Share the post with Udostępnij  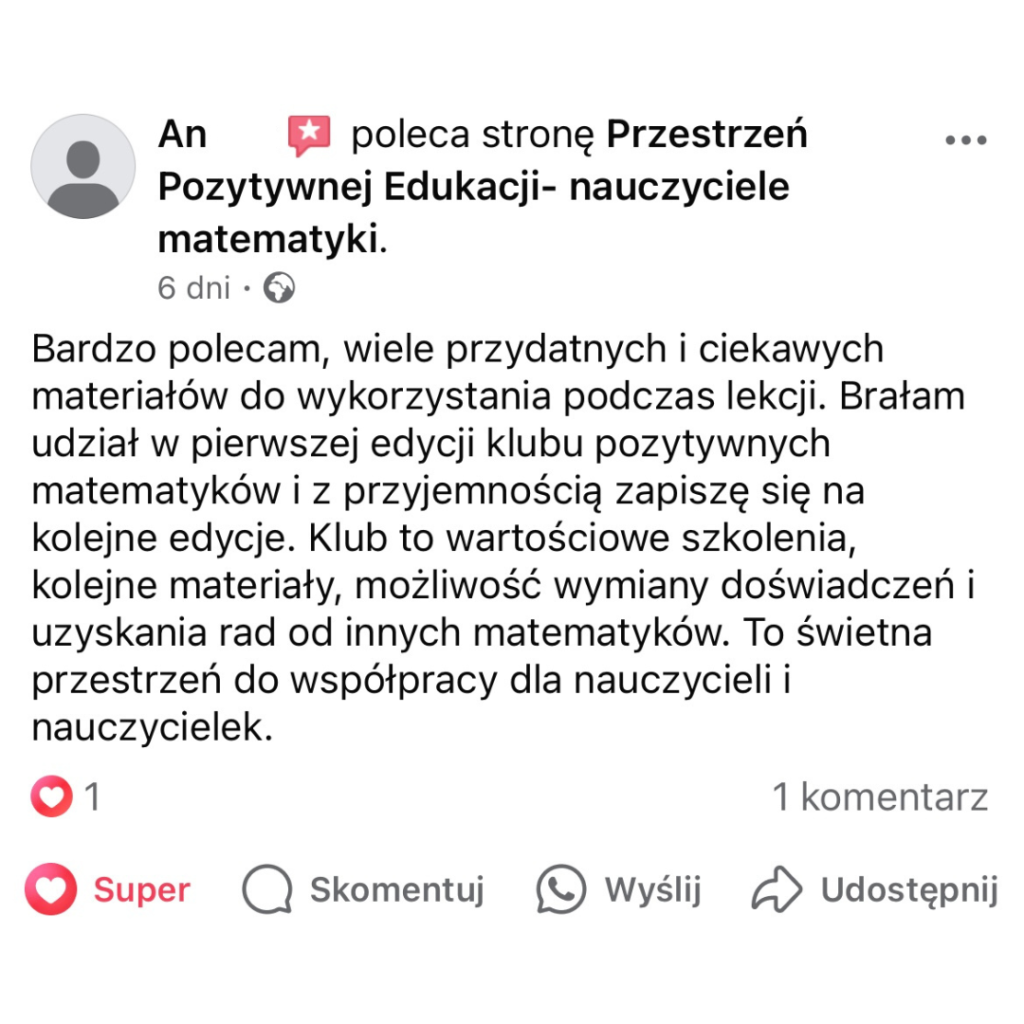[x=875, y=889]
